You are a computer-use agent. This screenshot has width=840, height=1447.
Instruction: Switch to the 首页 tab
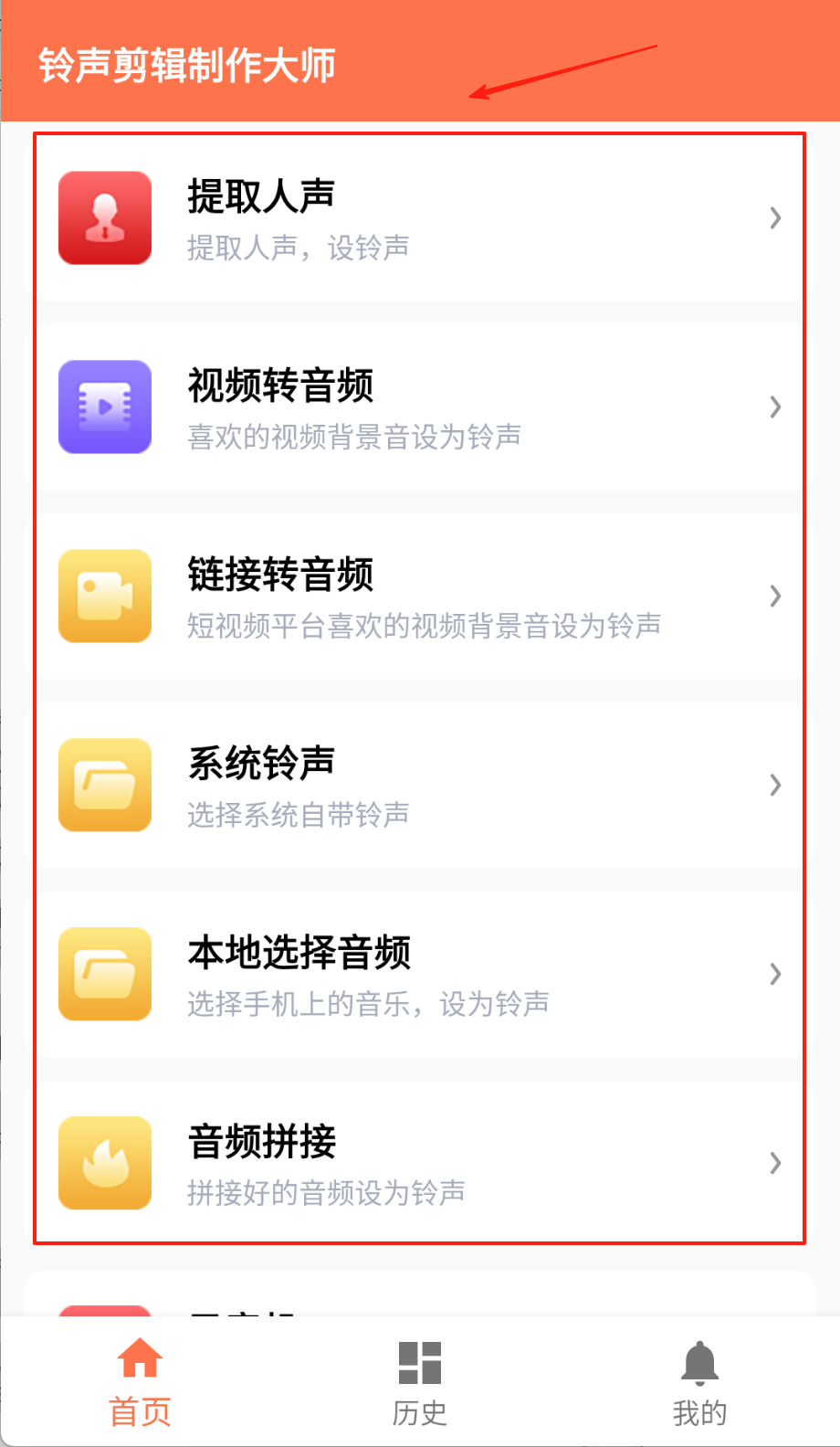tap(140, 1382)
